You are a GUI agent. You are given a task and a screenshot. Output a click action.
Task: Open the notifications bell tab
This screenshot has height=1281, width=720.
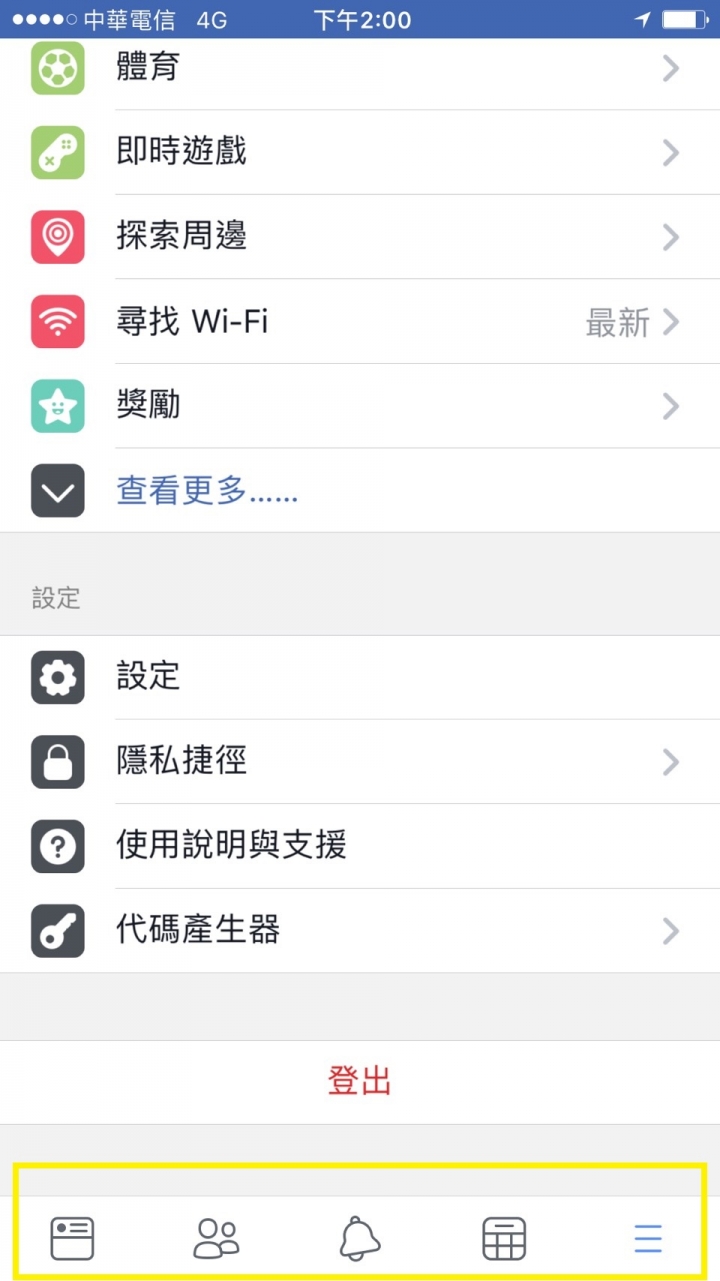(360, 1239)
